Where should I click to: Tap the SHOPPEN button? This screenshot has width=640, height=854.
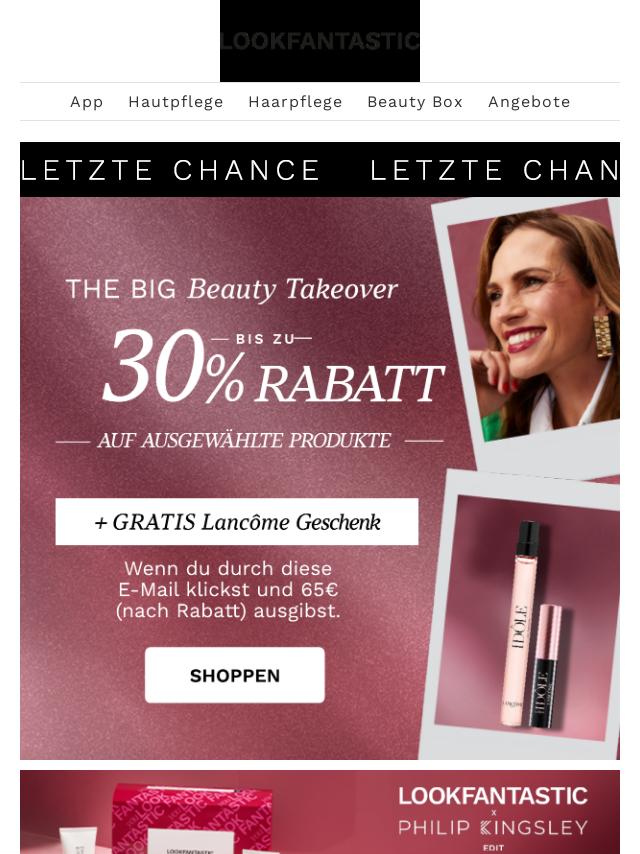coord(235,675)
